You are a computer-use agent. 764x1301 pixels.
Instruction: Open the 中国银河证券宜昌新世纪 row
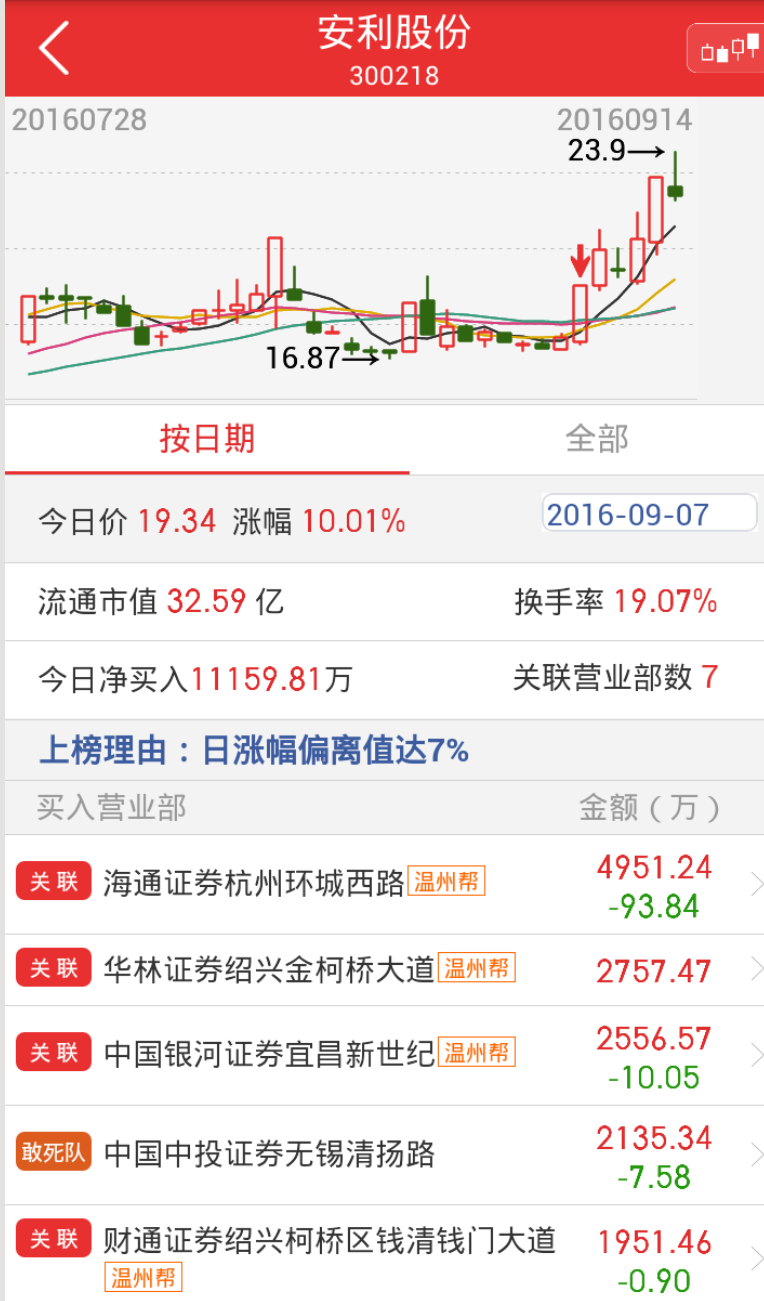click(384, 1055)
